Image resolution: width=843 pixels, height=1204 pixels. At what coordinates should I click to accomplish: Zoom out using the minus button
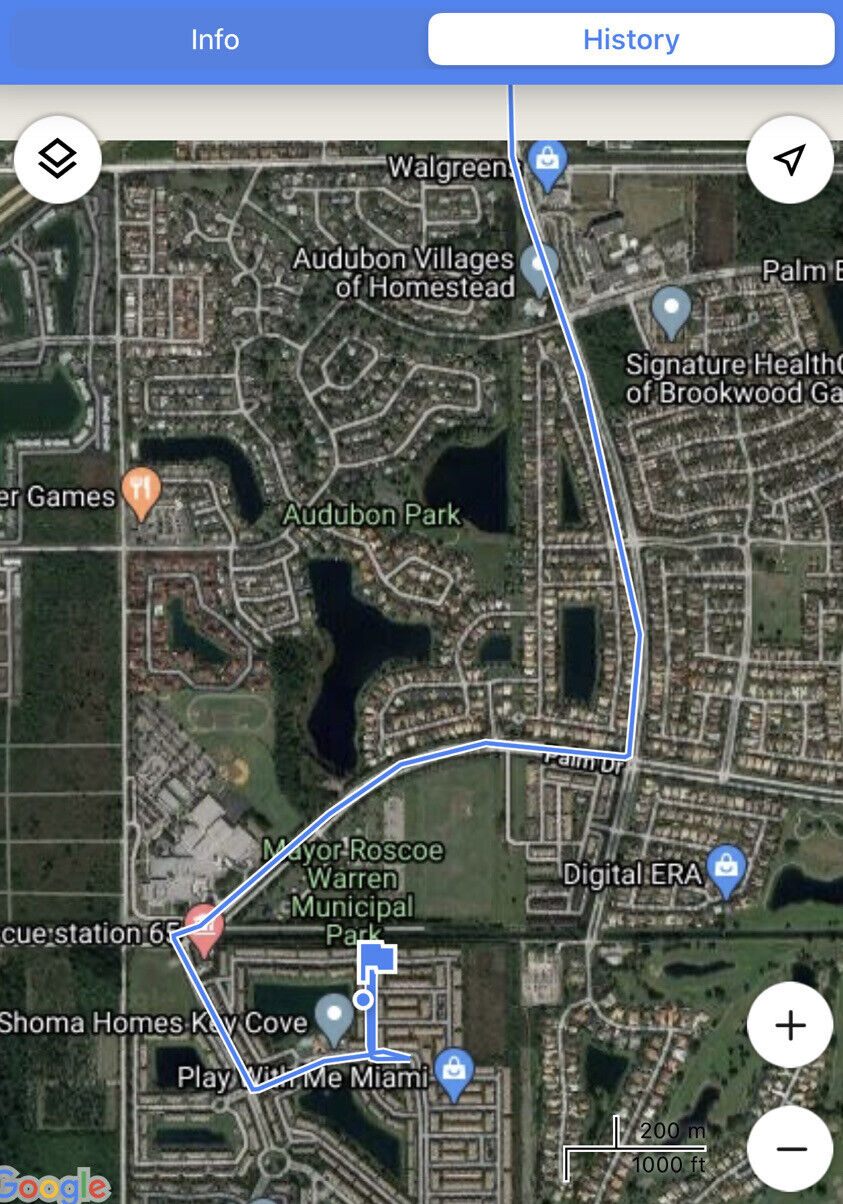(x=790, y=1148)
